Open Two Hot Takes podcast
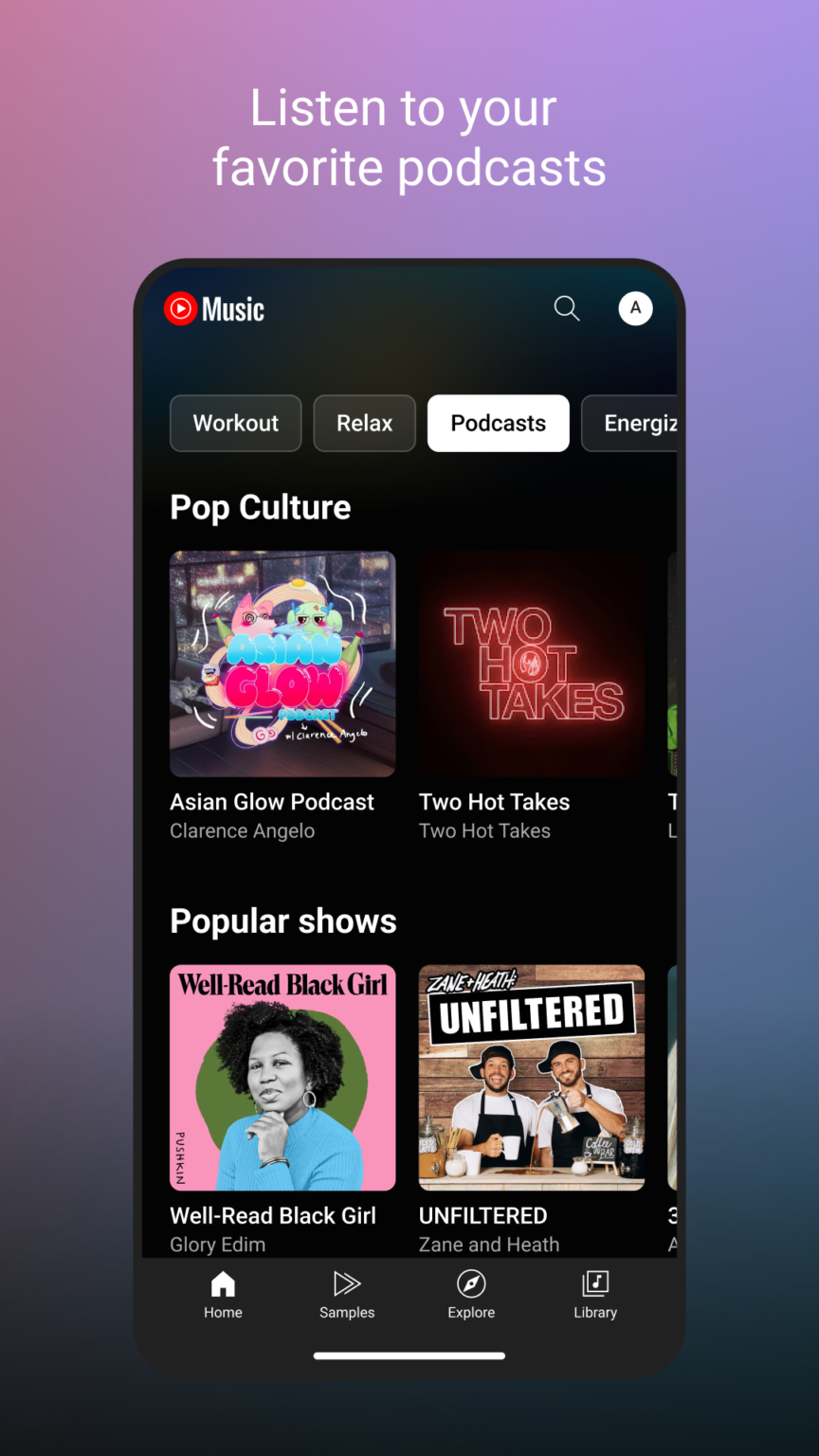This screenshot has width=819, height=1456. click(531, 664)
